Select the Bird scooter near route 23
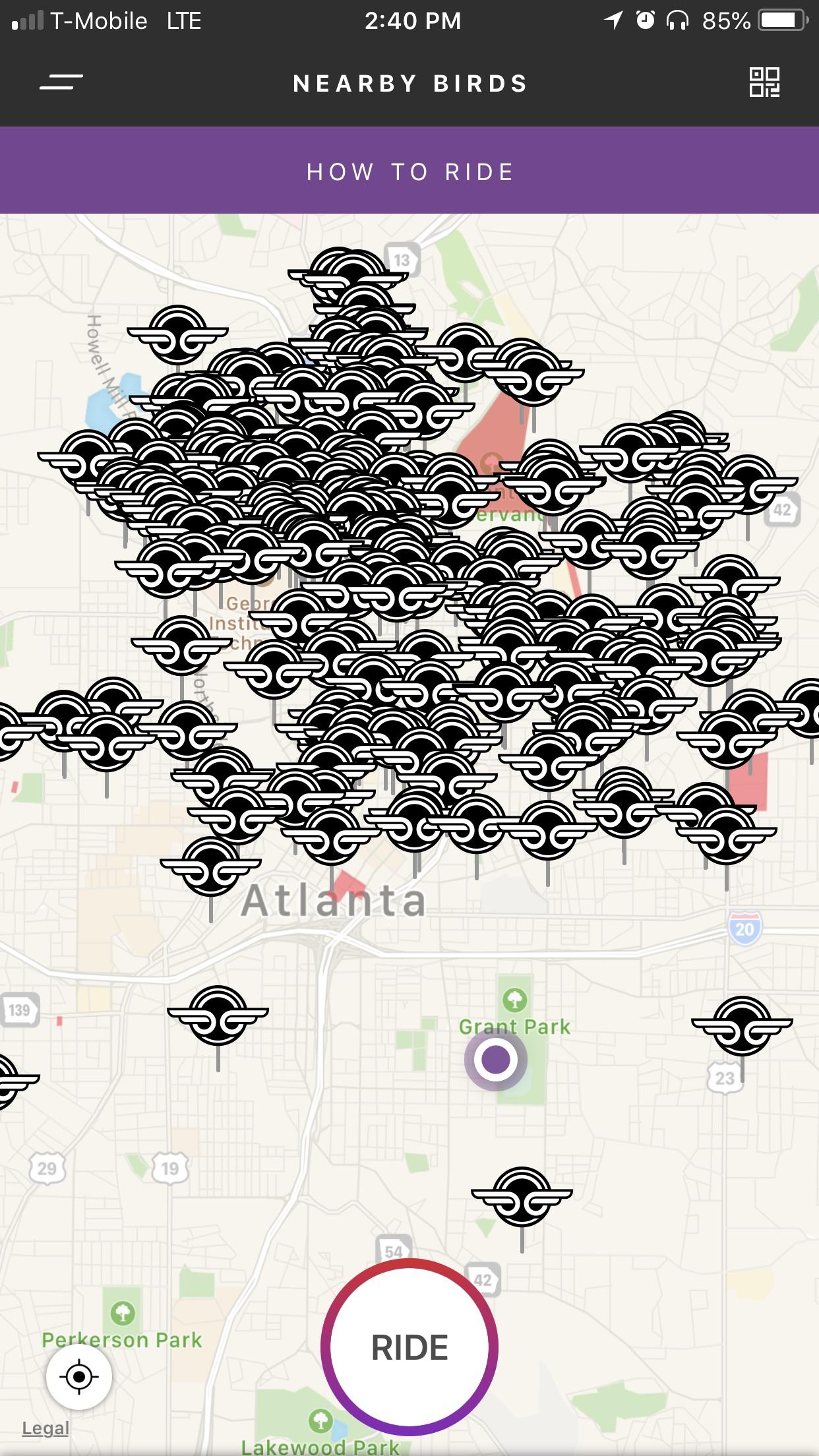Screen dimensions: 819x1456 pyautogui.click(x=742, y=1026)
